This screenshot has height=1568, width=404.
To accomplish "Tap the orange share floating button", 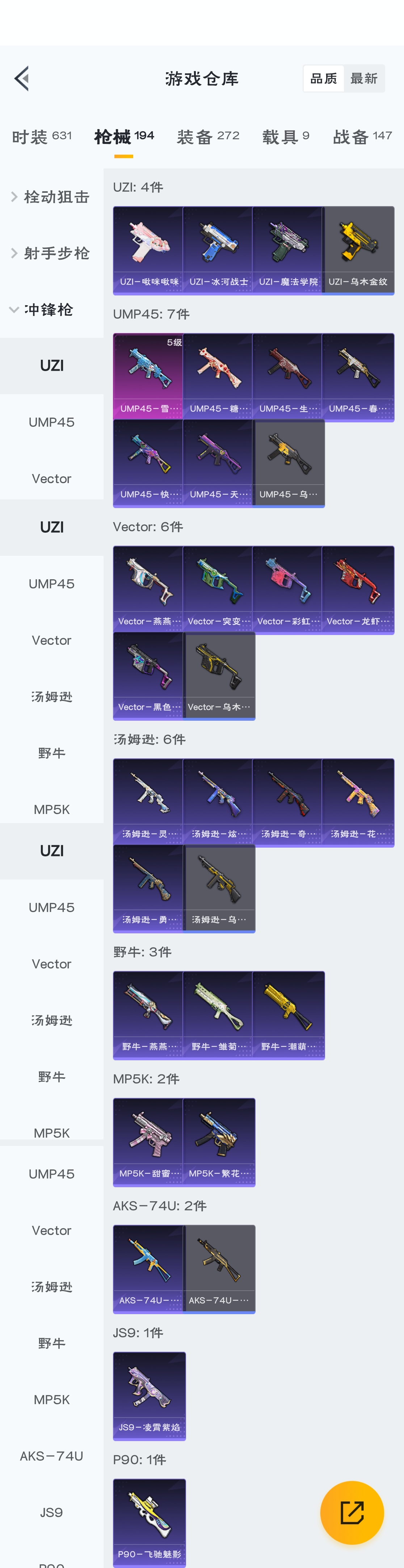I will point(352,1512).
